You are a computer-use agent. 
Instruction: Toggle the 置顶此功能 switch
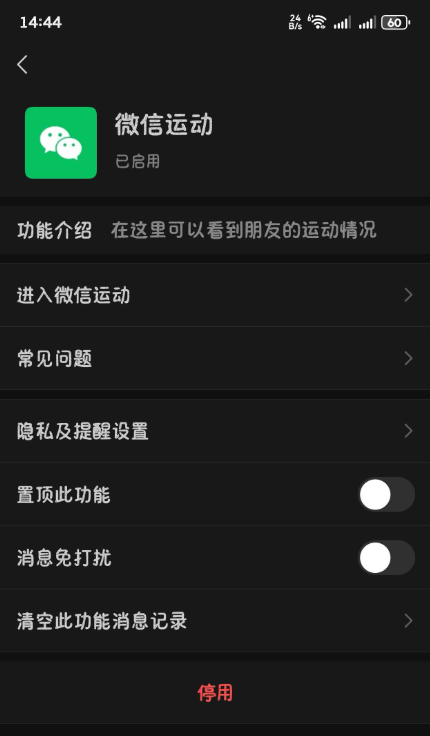point(386,494)
